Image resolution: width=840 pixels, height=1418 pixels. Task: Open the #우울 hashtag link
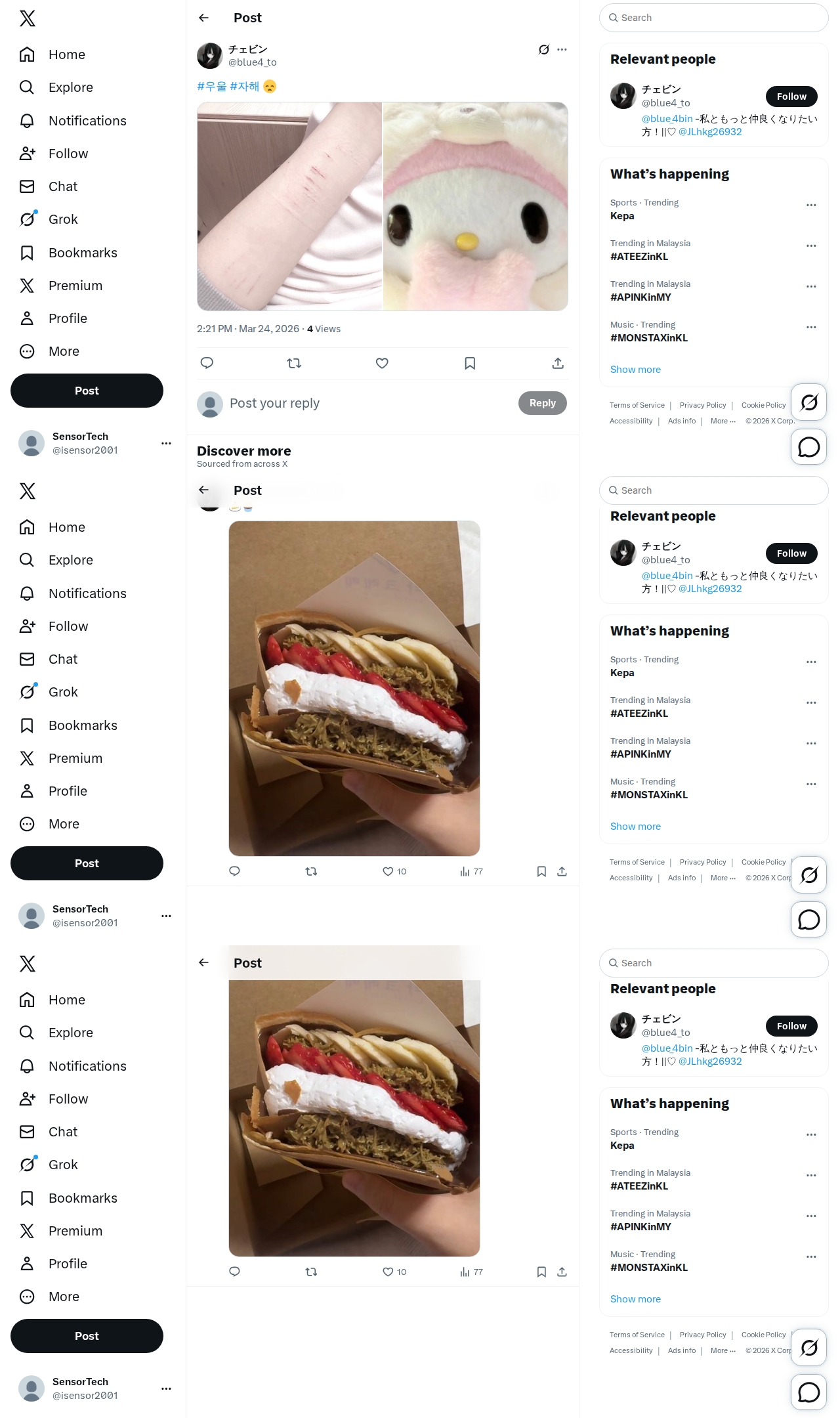211,86
